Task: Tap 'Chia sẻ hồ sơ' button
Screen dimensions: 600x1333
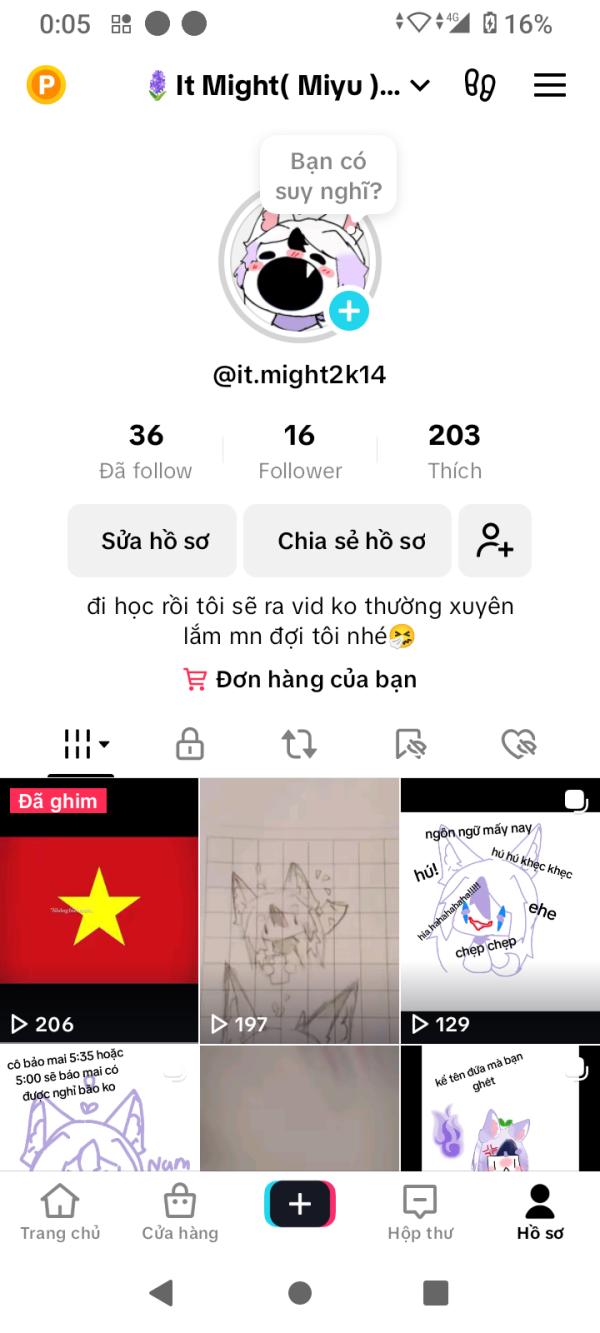Action: [x=352, y=541]
